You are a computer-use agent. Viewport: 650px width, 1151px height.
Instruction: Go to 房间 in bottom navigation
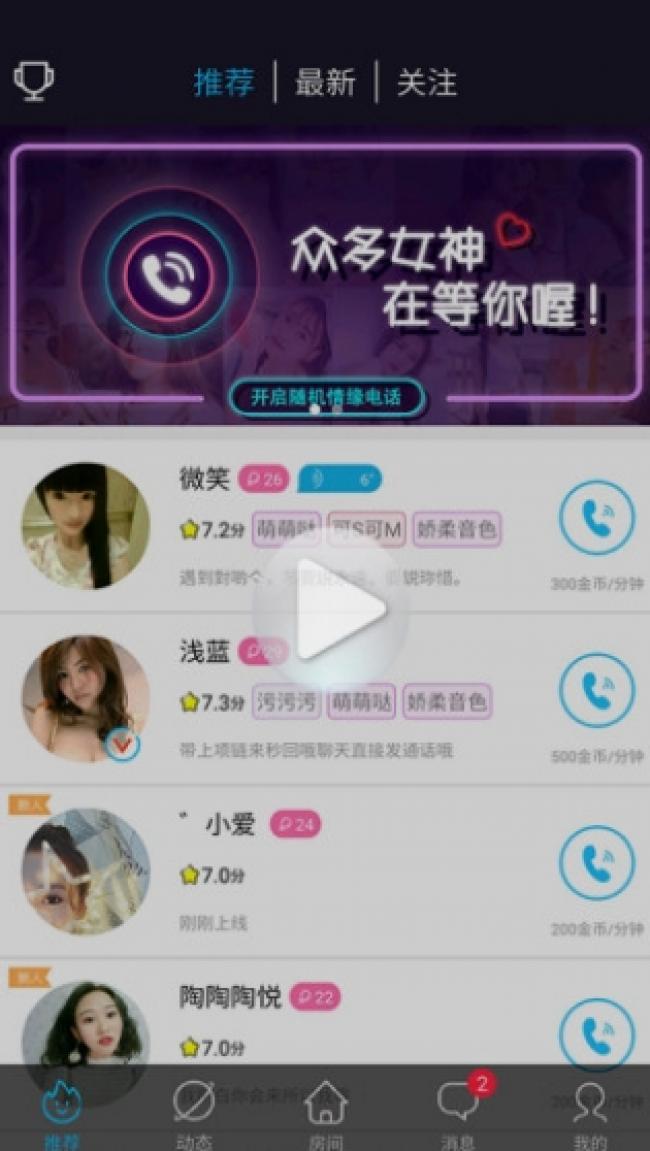click(326, 1112)
